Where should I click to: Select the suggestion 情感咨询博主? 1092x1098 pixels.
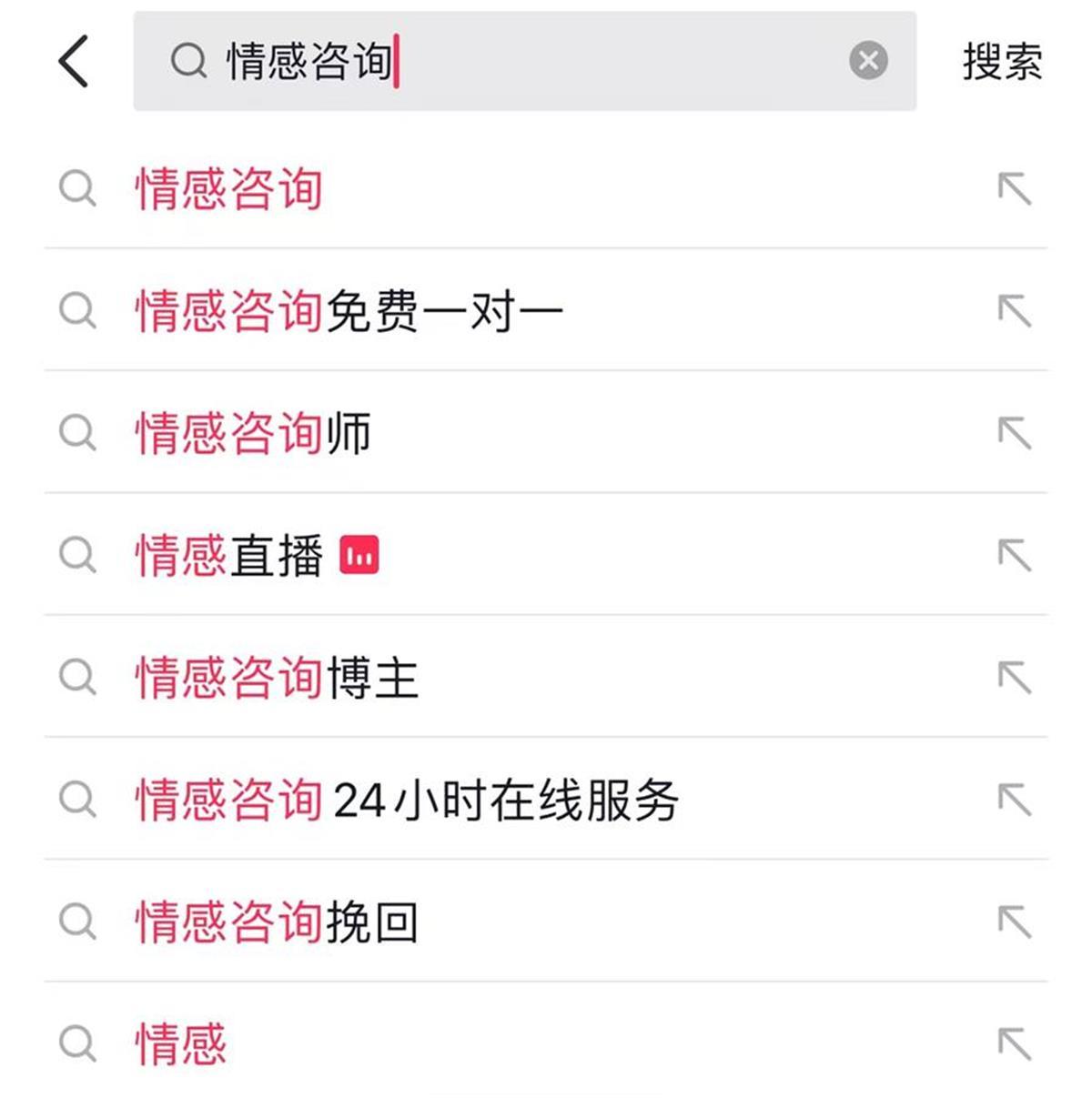point(277,678)
